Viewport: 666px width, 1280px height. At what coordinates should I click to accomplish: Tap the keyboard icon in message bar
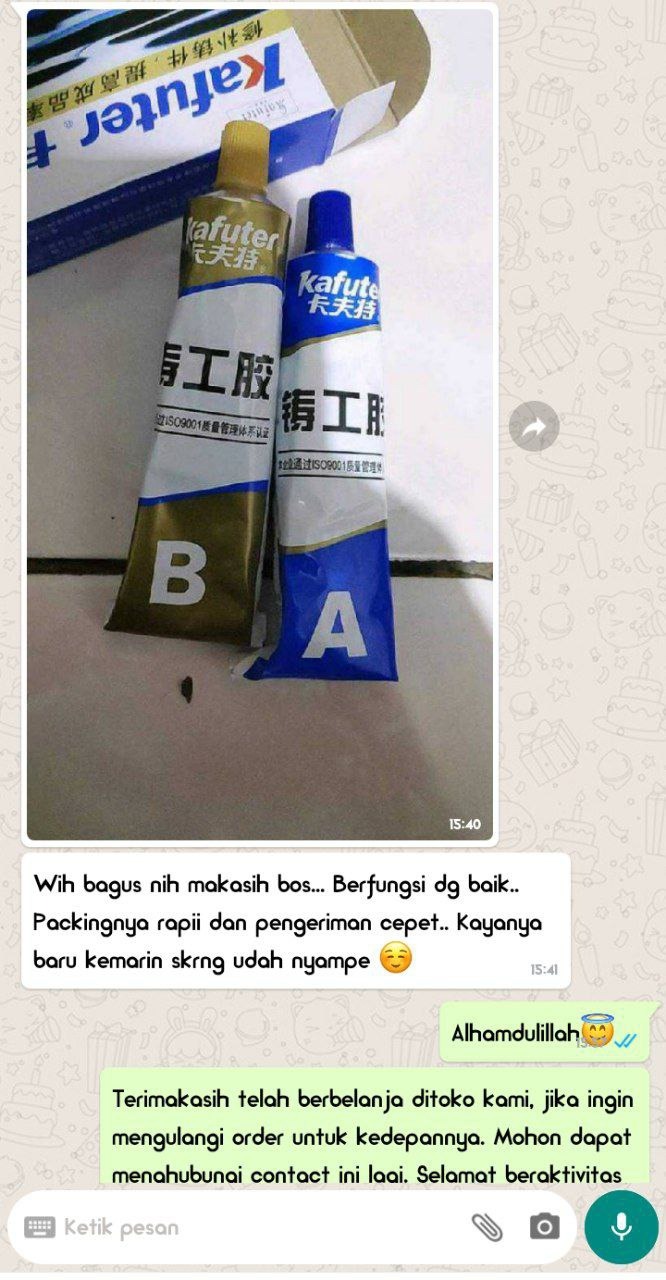[39, 1227]
